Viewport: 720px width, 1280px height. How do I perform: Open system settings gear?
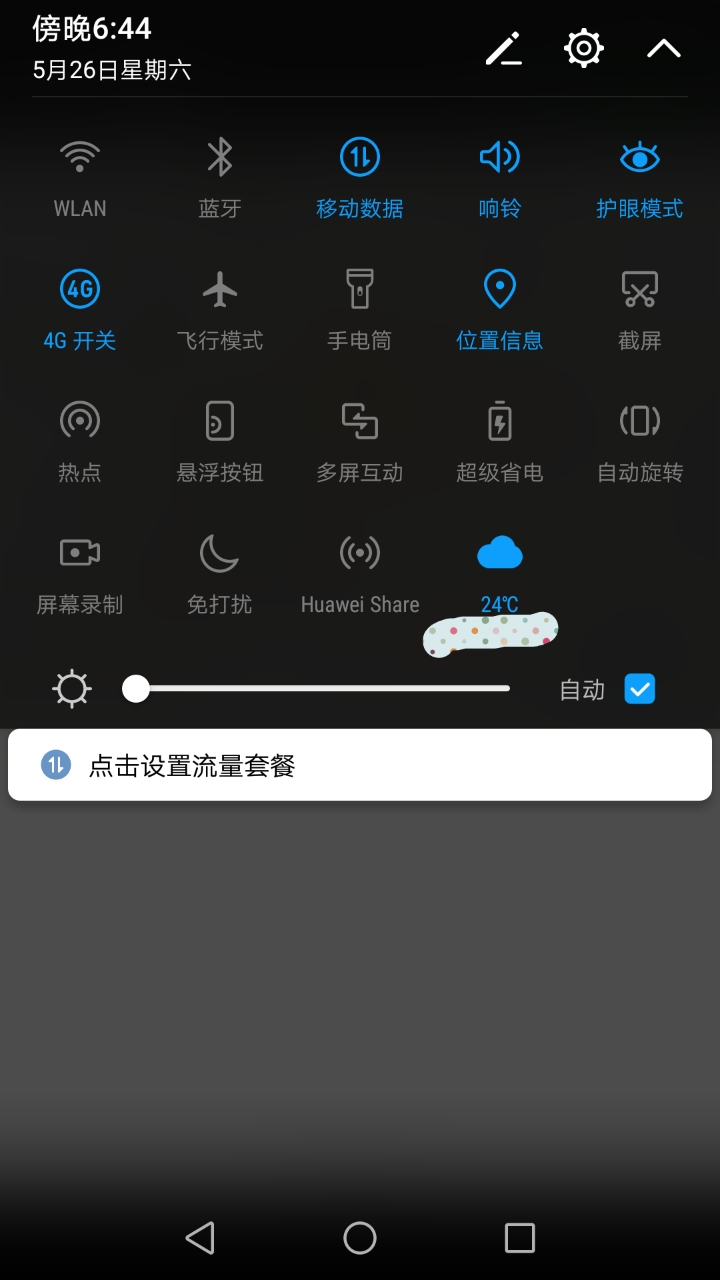(x=583, y=48)
